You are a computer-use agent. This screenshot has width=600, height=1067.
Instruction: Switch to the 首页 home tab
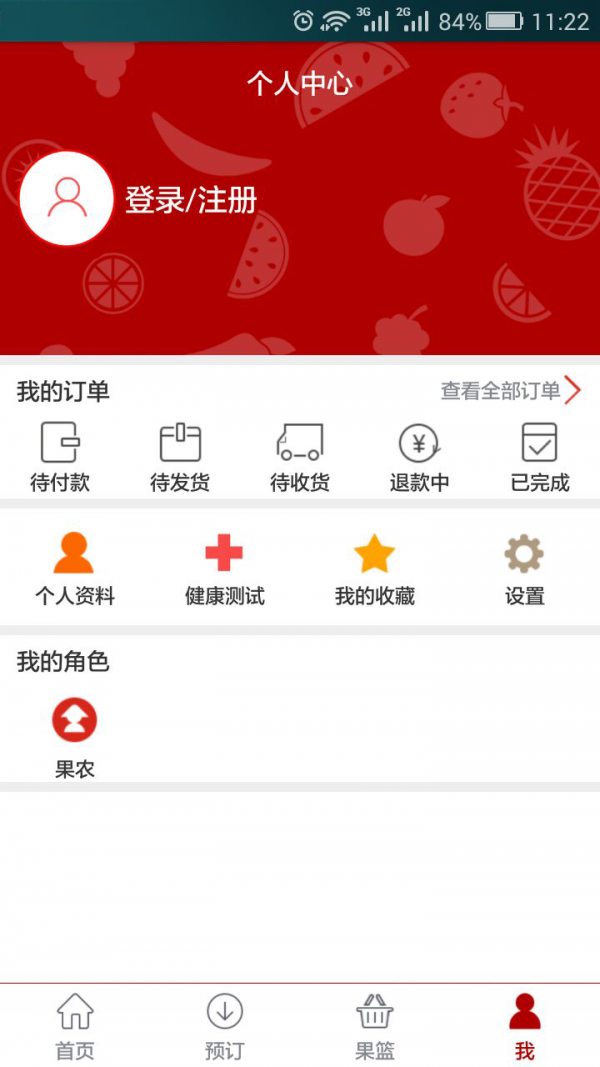coord(75,1026)
